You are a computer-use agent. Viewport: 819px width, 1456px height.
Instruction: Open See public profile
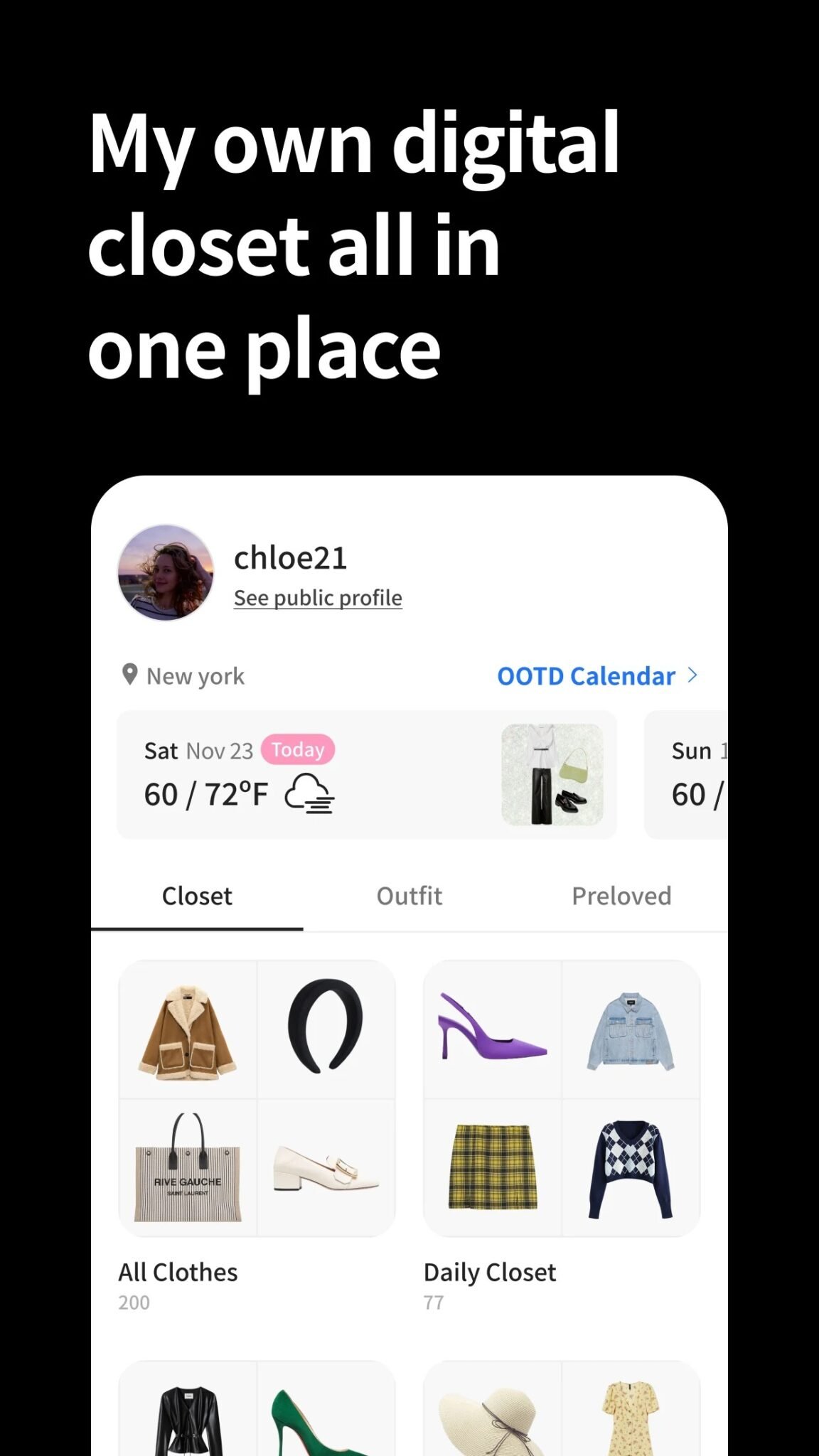(318, 597)
